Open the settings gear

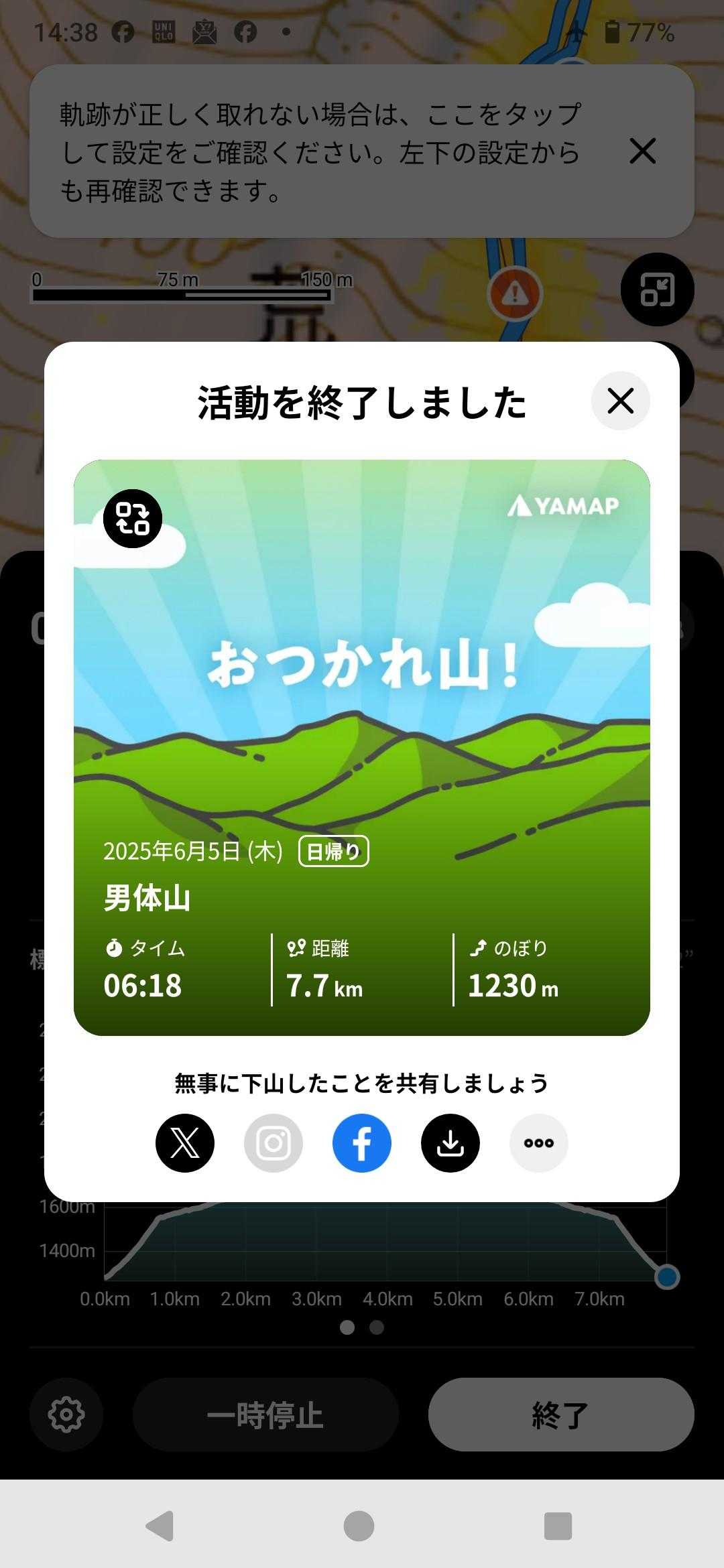click(x=66, y=1415)
